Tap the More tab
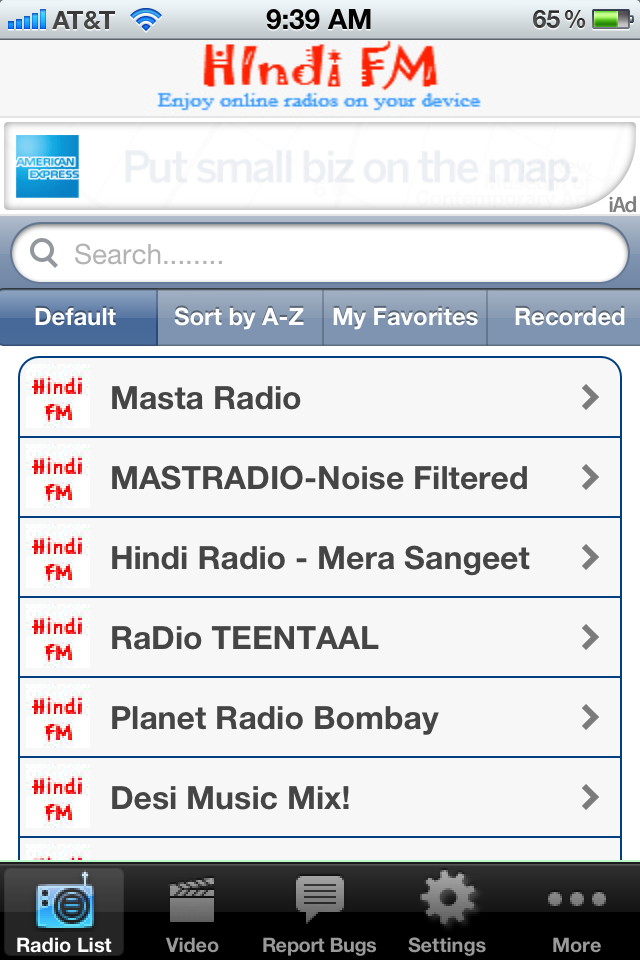The height and width of the screenshot is (960, 640). [576, 913]
